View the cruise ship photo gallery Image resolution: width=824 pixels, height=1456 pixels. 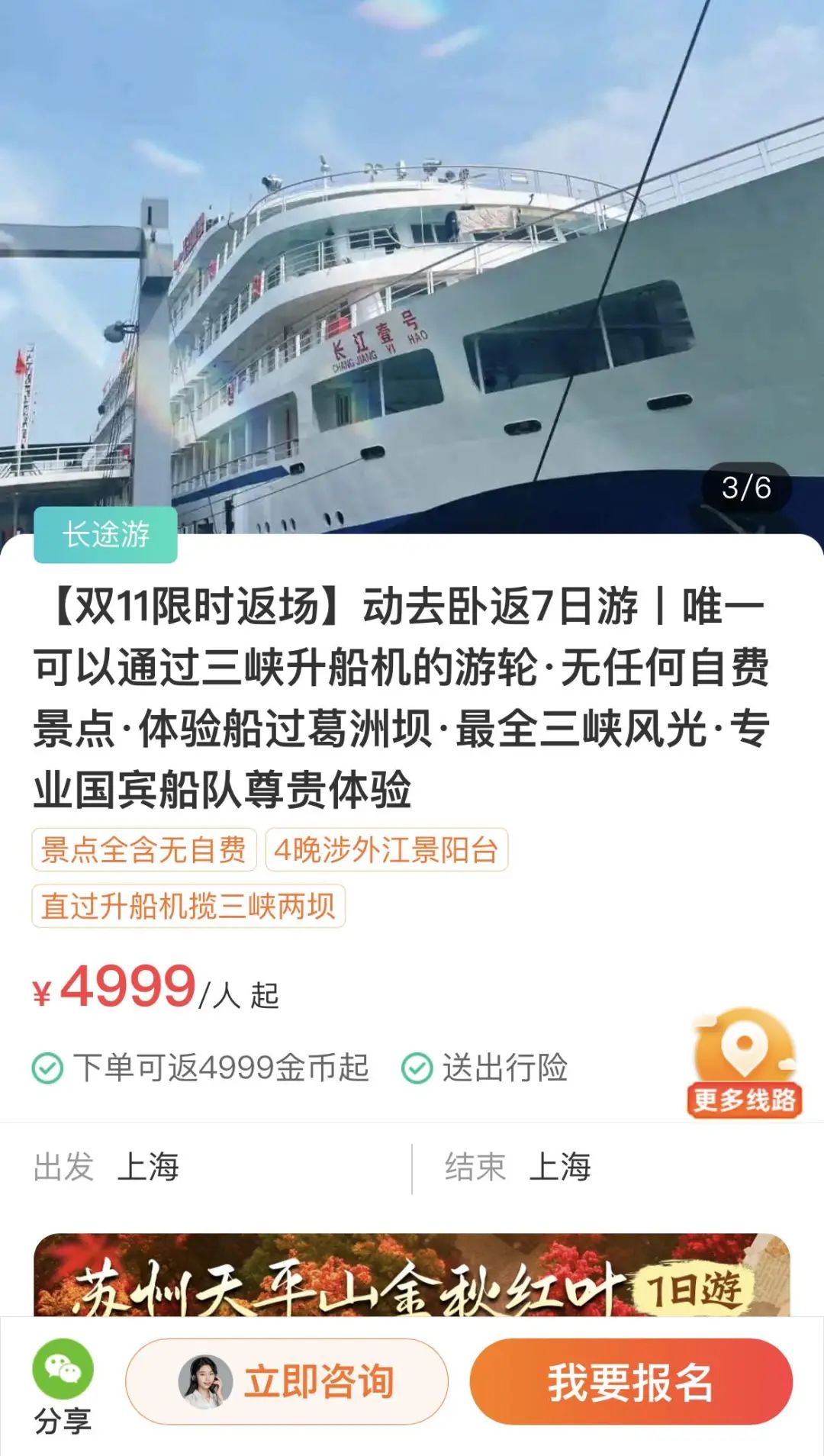pyautogui.click(x=412, y=267)
